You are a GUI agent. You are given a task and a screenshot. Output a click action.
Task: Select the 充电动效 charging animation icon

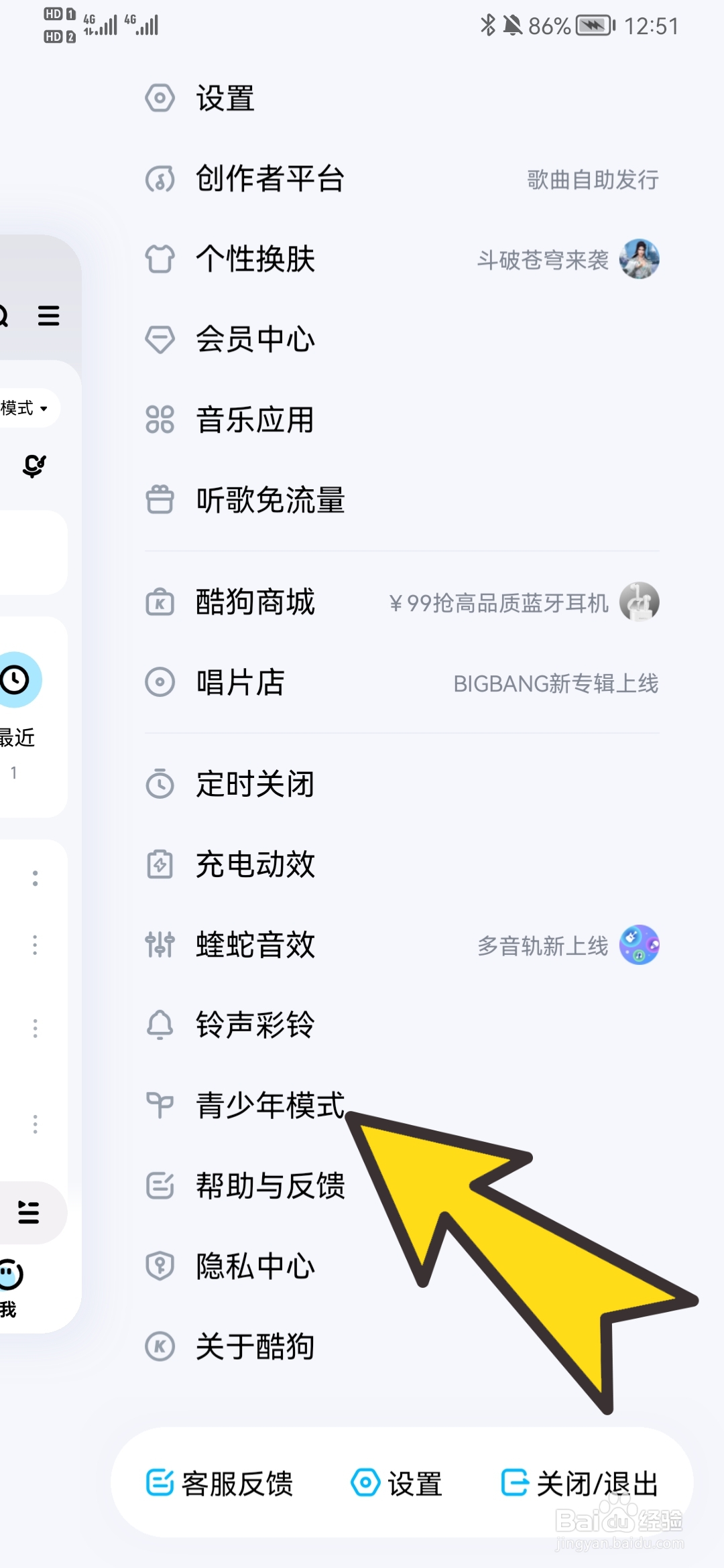[159, 864]
